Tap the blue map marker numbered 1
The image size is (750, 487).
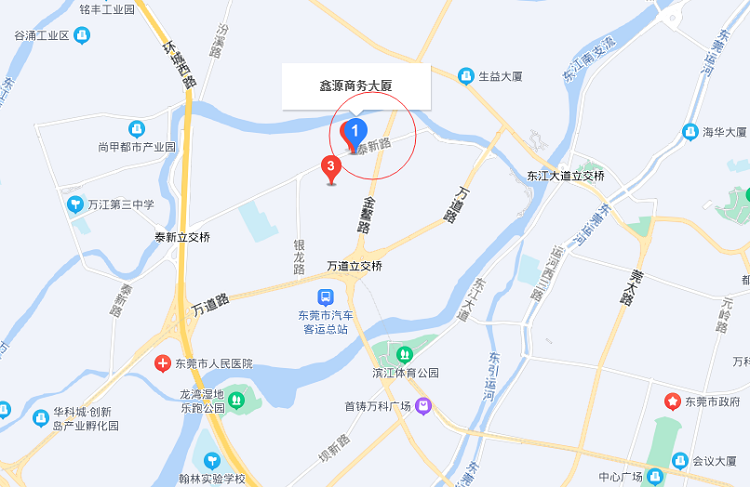(x=358, y=130)
